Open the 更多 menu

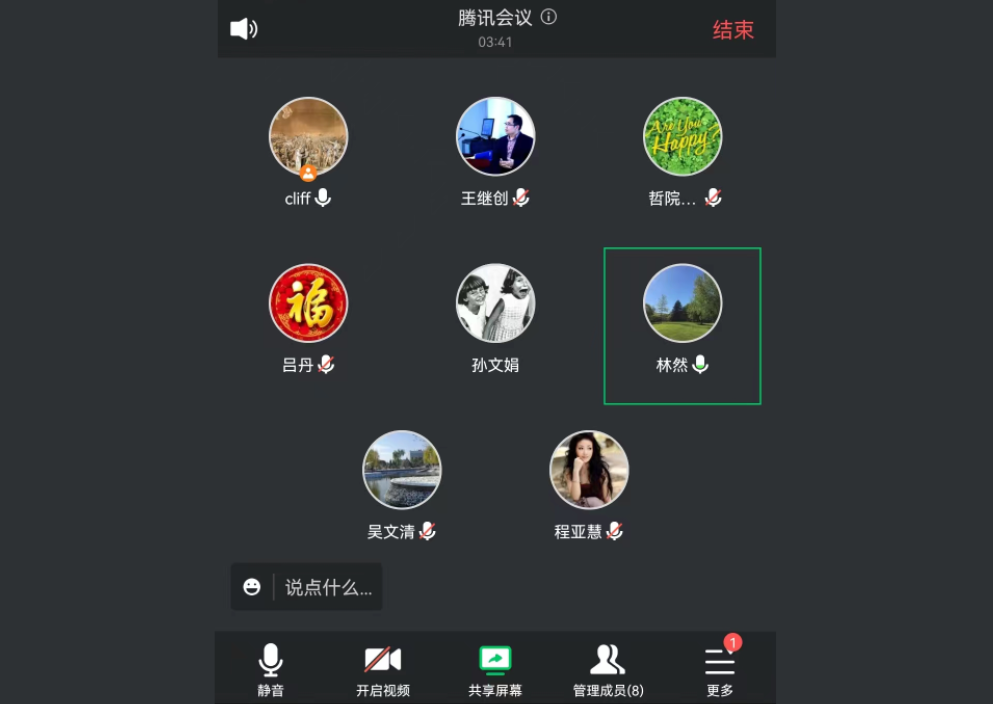click(x=720, y=669)
